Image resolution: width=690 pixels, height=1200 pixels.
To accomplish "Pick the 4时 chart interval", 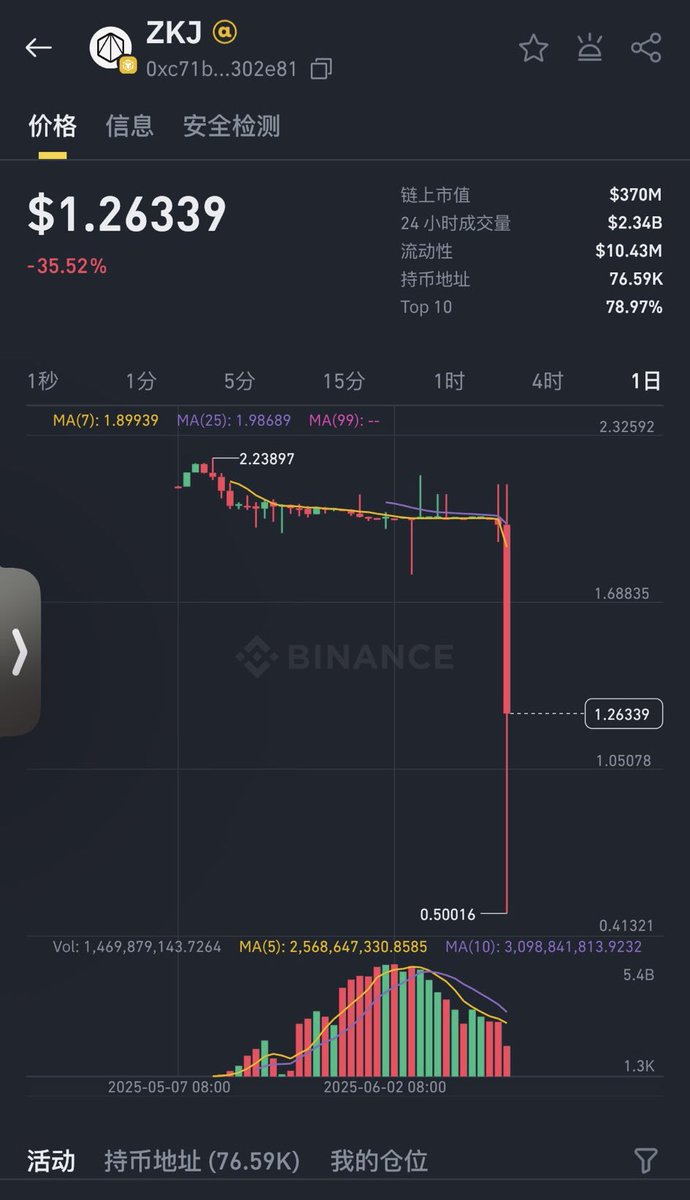I will 547,381.
